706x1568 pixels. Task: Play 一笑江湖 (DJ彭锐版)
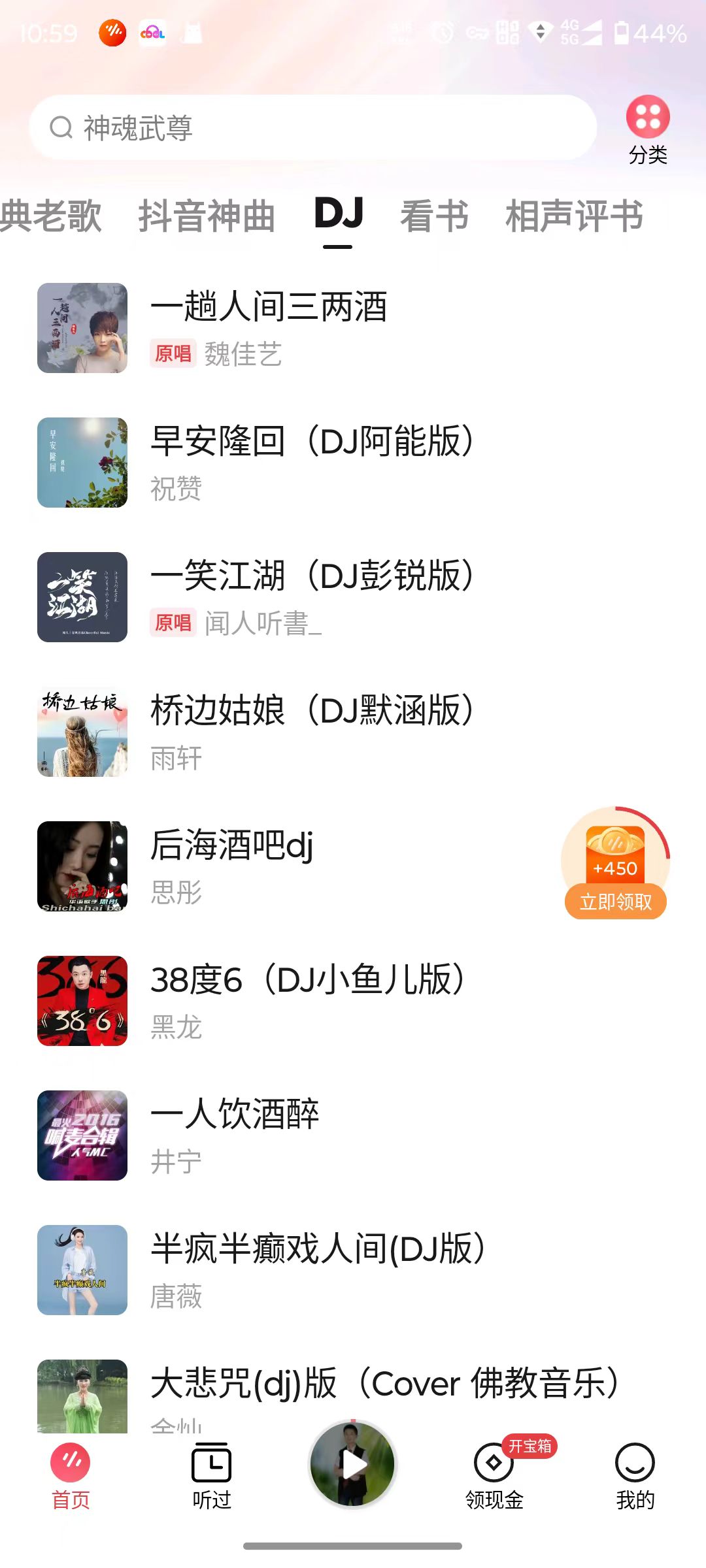tap(353, 597)
